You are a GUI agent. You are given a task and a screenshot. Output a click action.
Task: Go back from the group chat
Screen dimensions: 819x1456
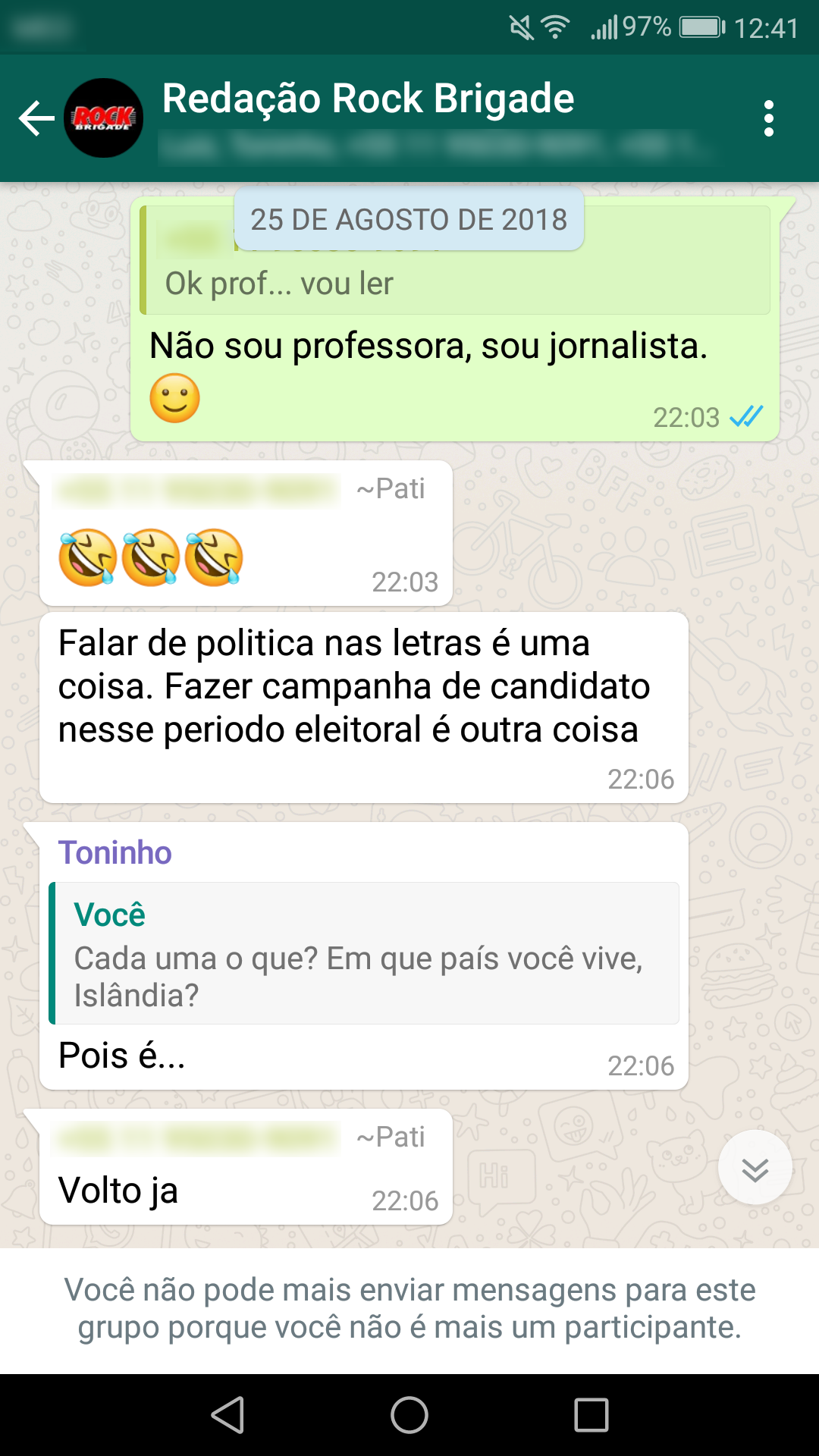click(36, 119)
